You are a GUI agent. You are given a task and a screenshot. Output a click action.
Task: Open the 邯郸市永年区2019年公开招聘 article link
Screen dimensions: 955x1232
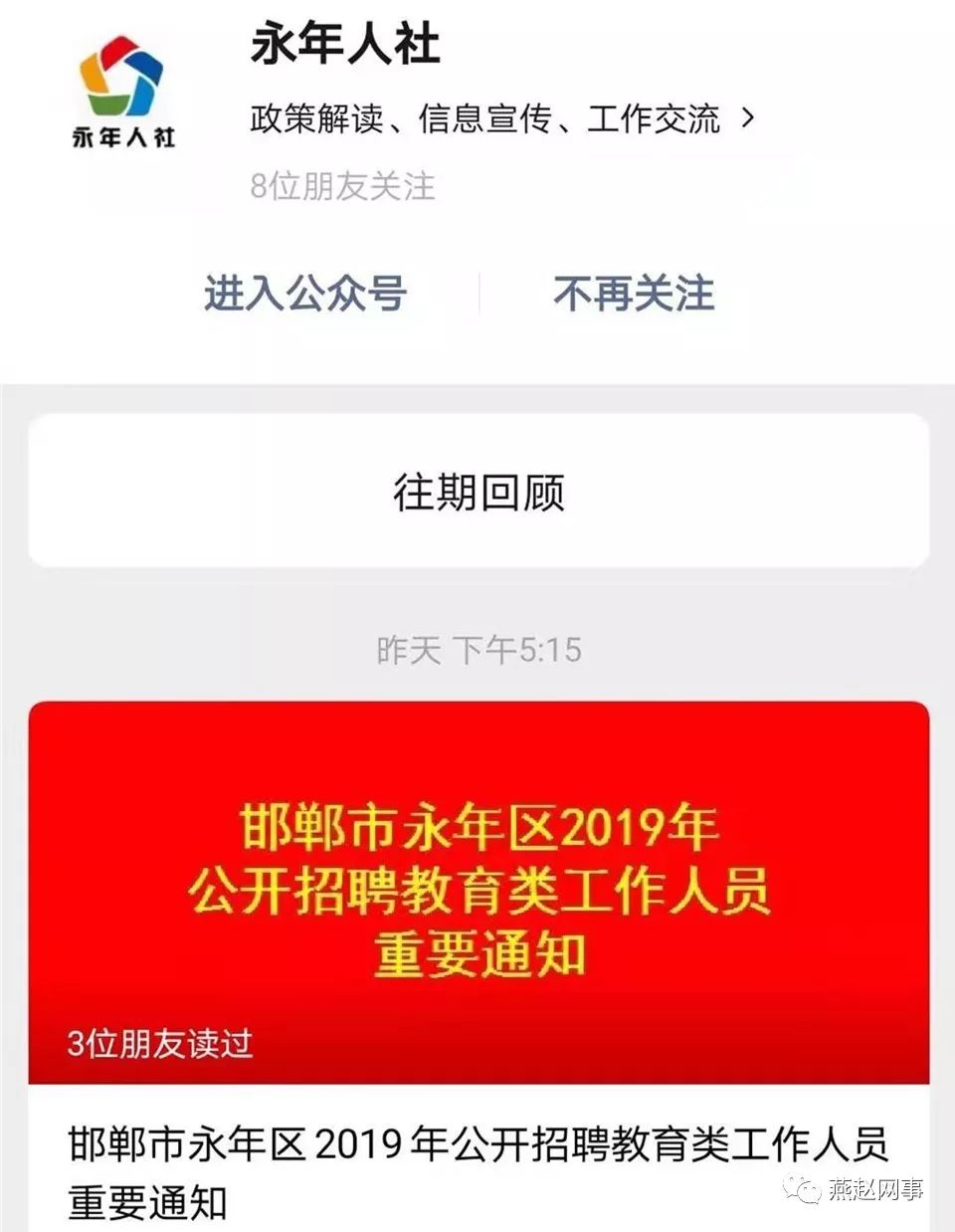[477, 1168]
